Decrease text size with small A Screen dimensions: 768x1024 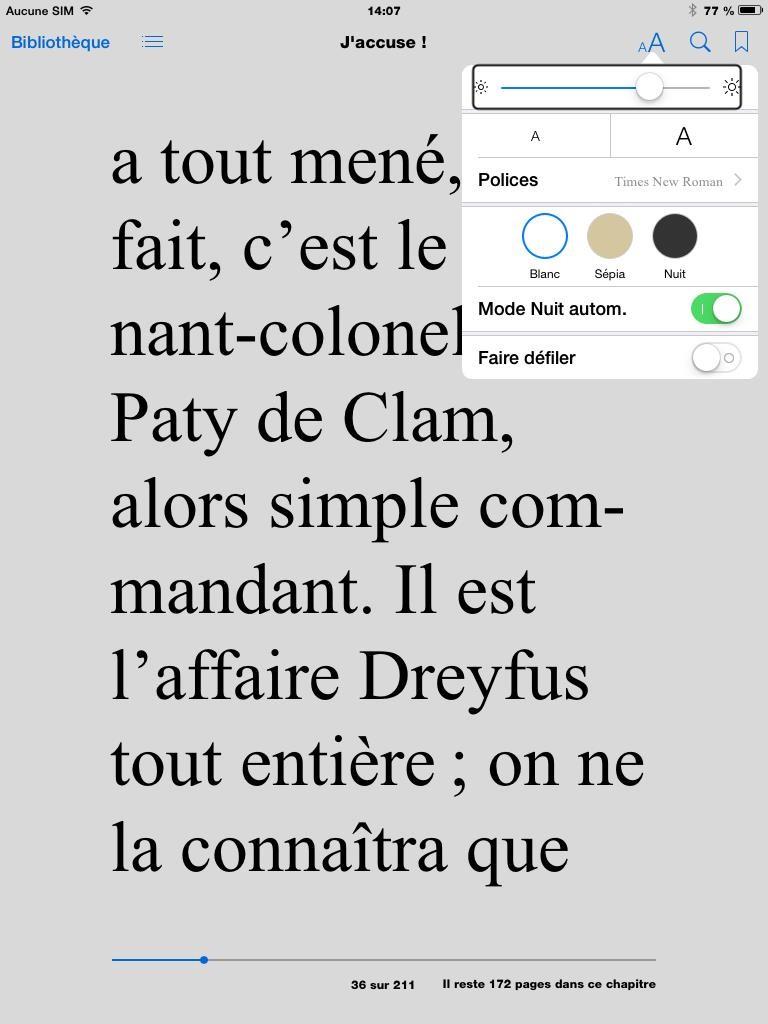(x=535, y=136)
